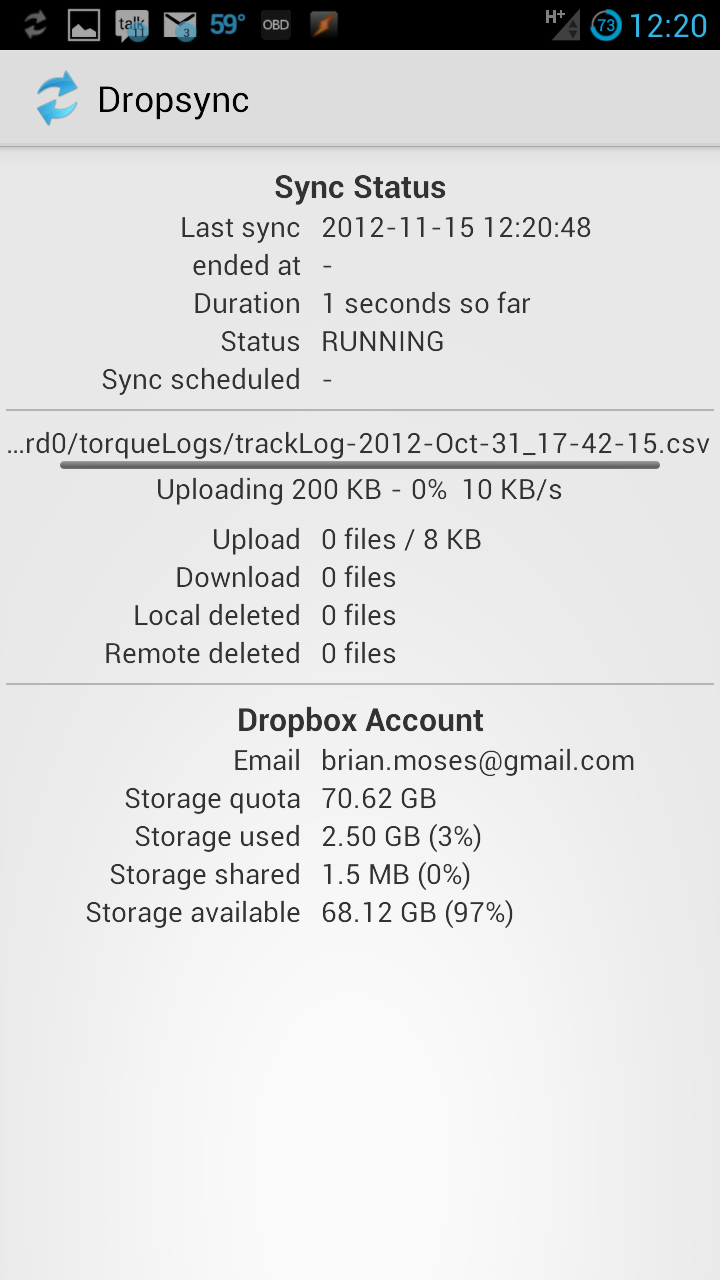Tap the Dropsync app icon in the action bar
The image size is (720, 1280).
tap(57, 99)
